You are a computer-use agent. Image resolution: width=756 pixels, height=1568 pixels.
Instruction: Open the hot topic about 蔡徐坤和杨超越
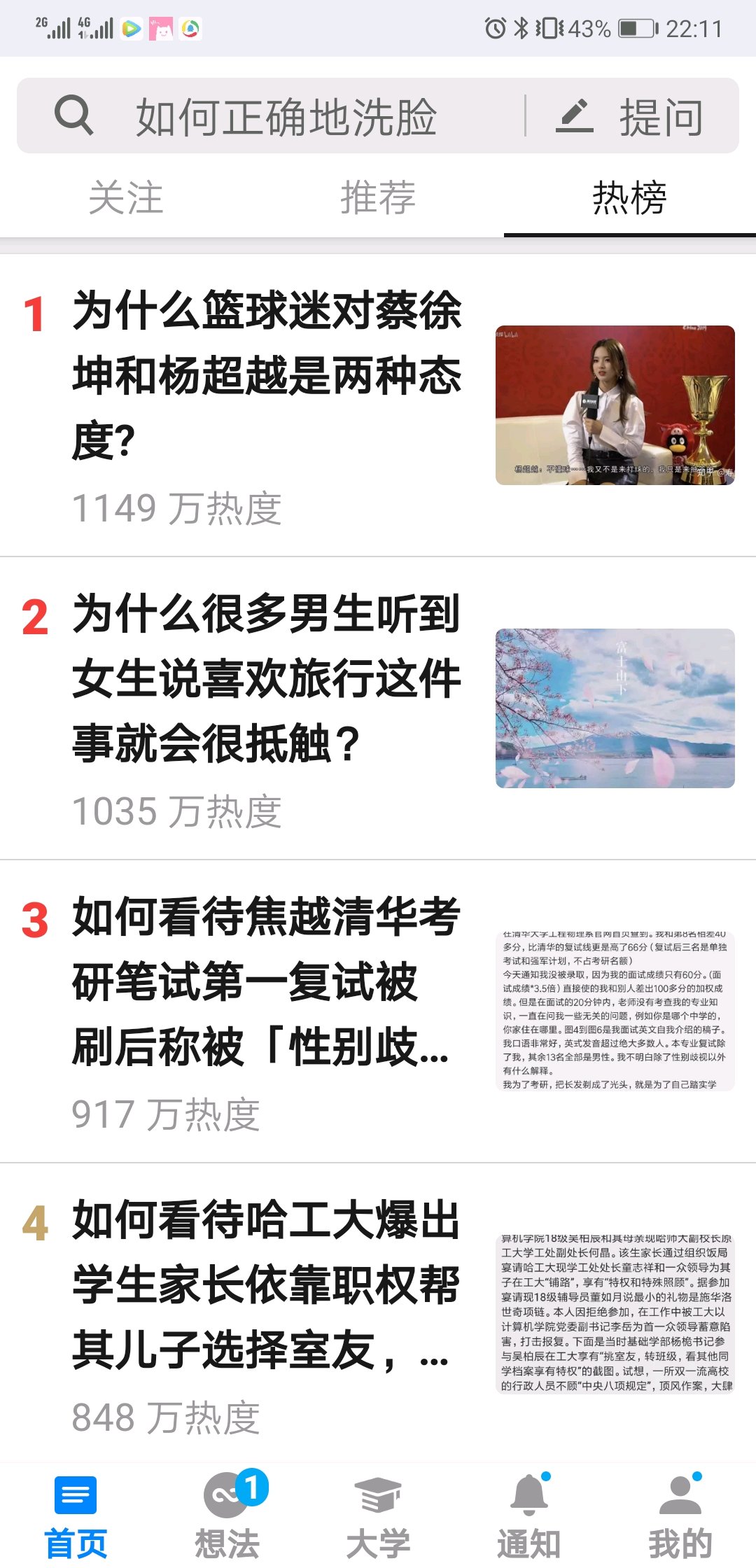[x=267, y=375]
